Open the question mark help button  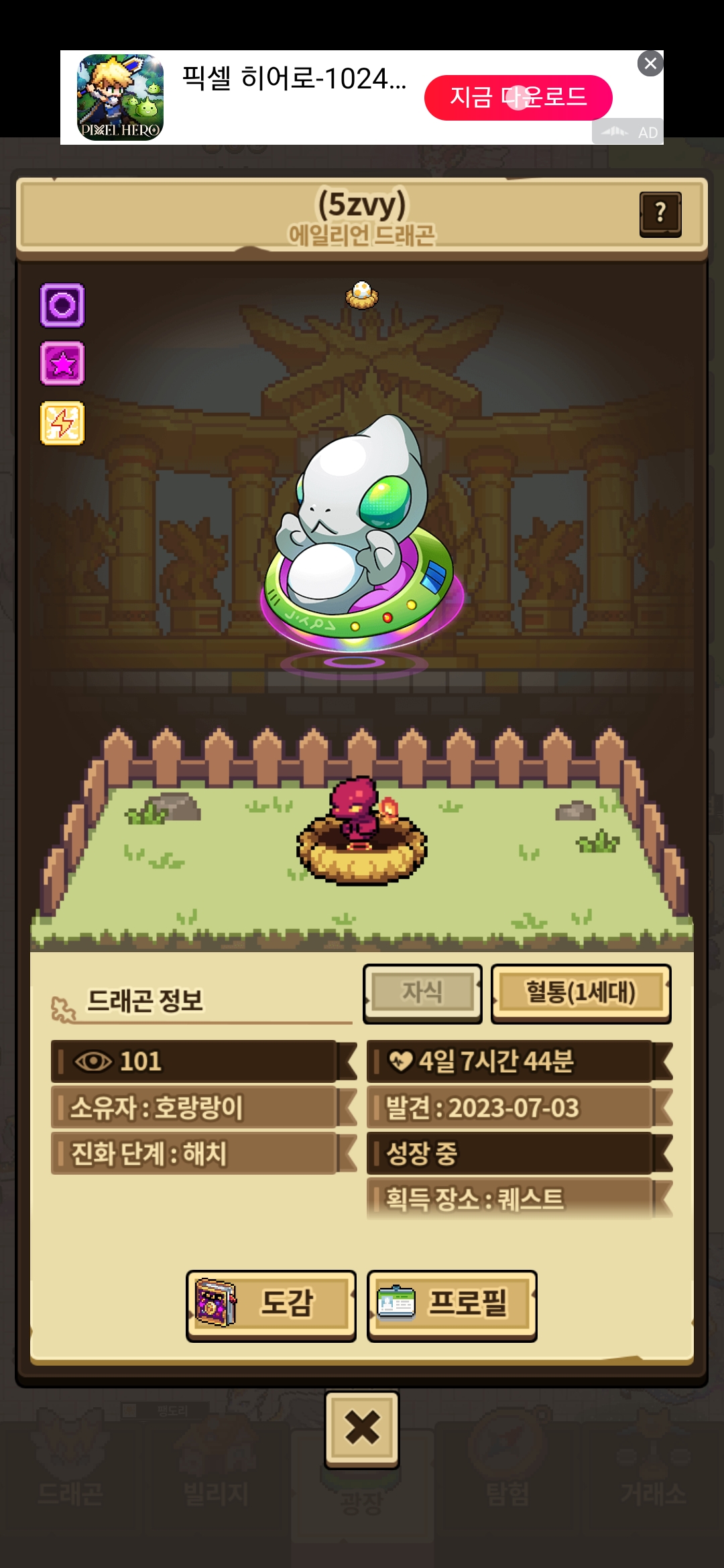tap(660, 214)
